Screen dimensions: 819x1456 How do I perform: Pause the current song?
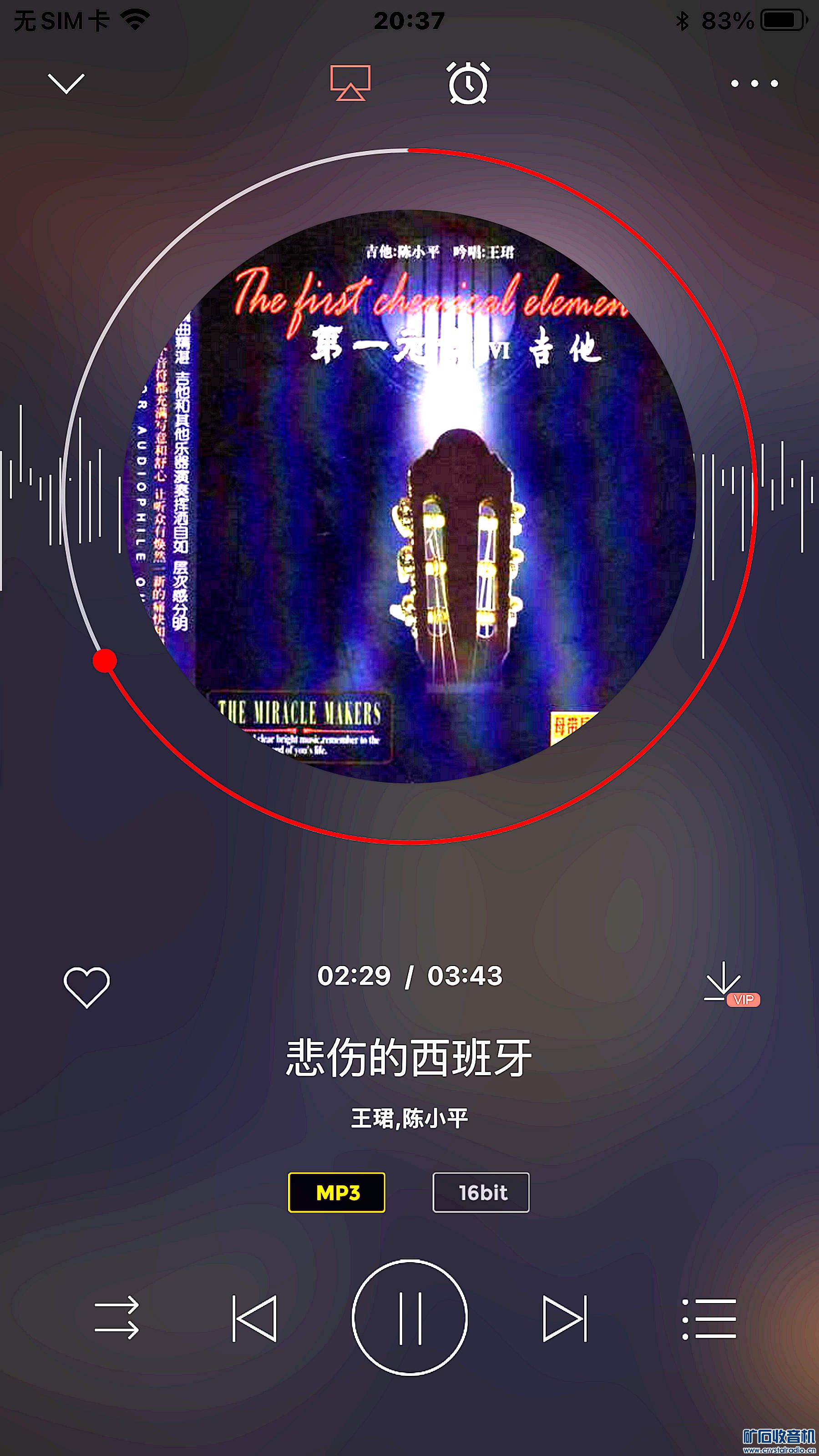[410, 1318]
